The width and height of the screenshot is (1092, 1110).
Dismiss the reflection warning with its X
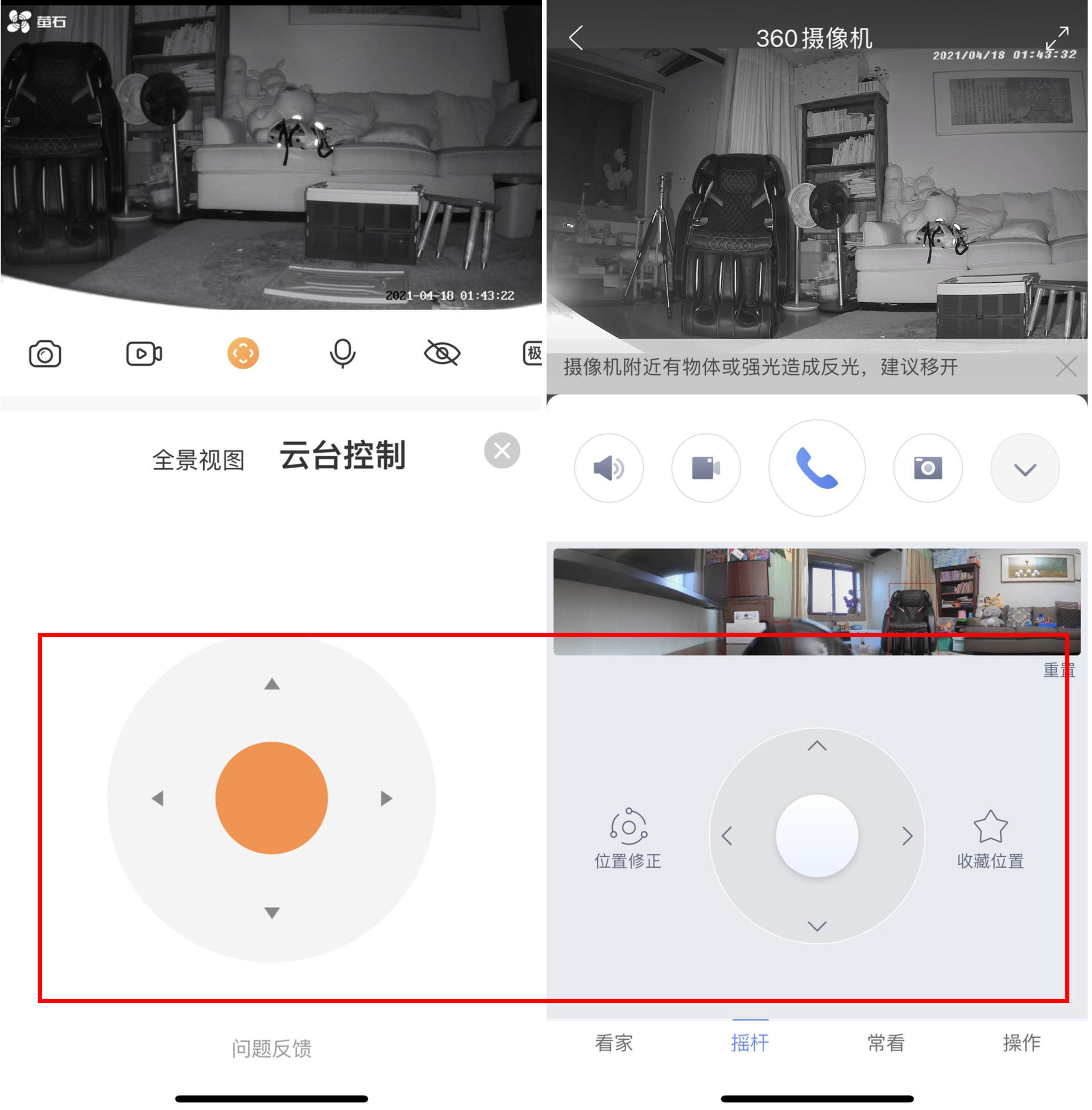(1066, 368)
